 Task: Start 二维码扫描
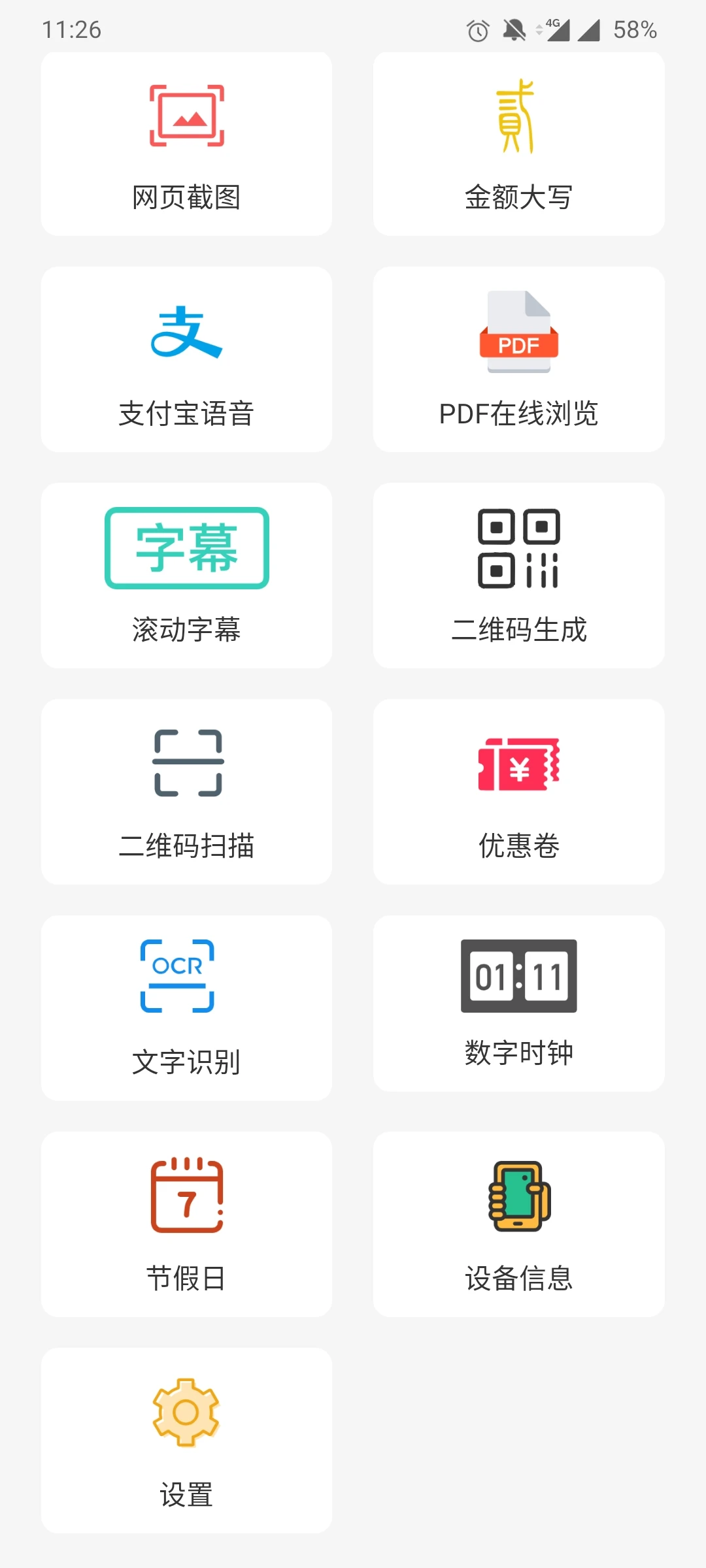(186, 792)
